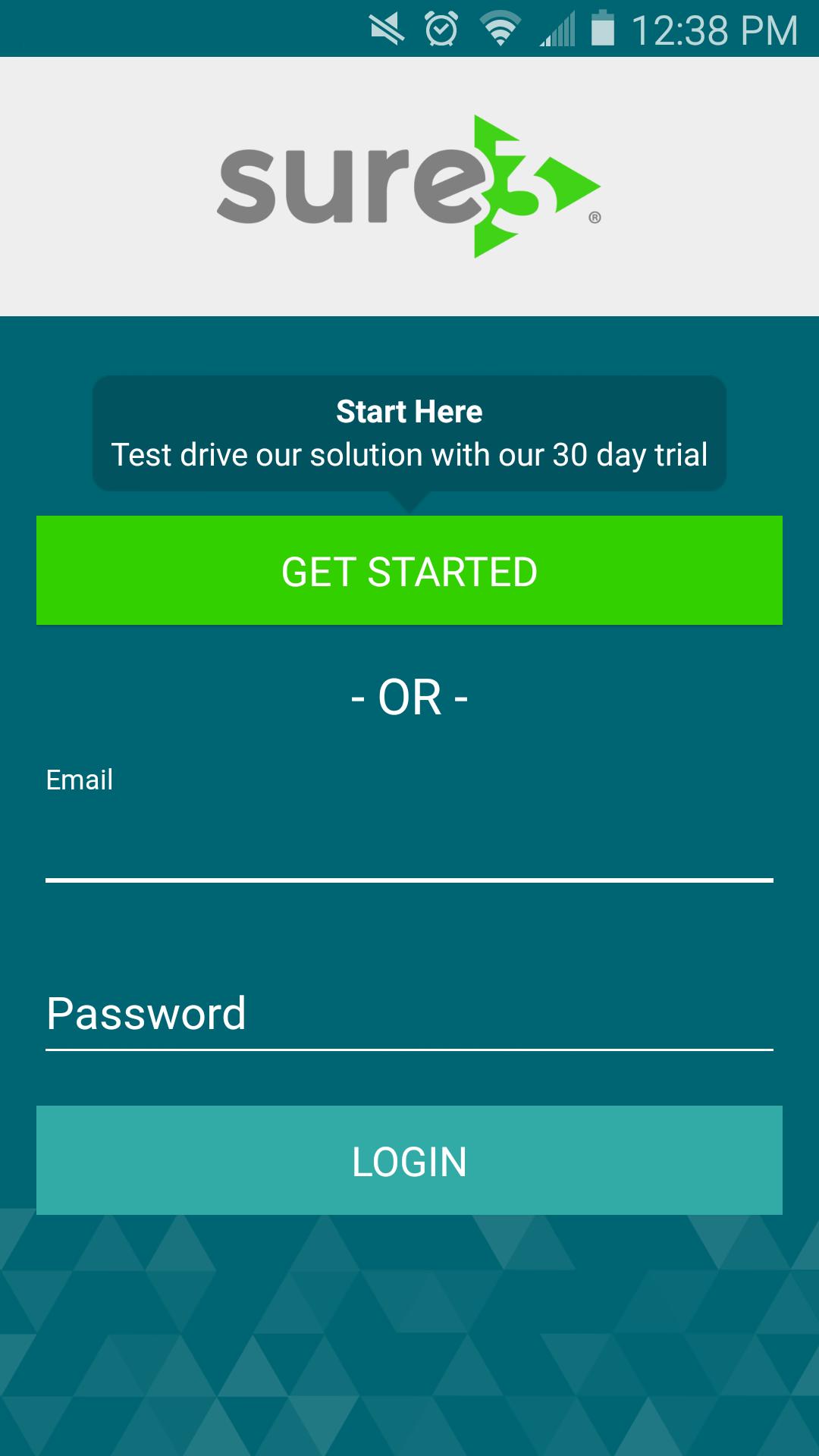This screenshot has width=819, height=1456.
Task: Select the Password field
Action: tap(409, 1013)
